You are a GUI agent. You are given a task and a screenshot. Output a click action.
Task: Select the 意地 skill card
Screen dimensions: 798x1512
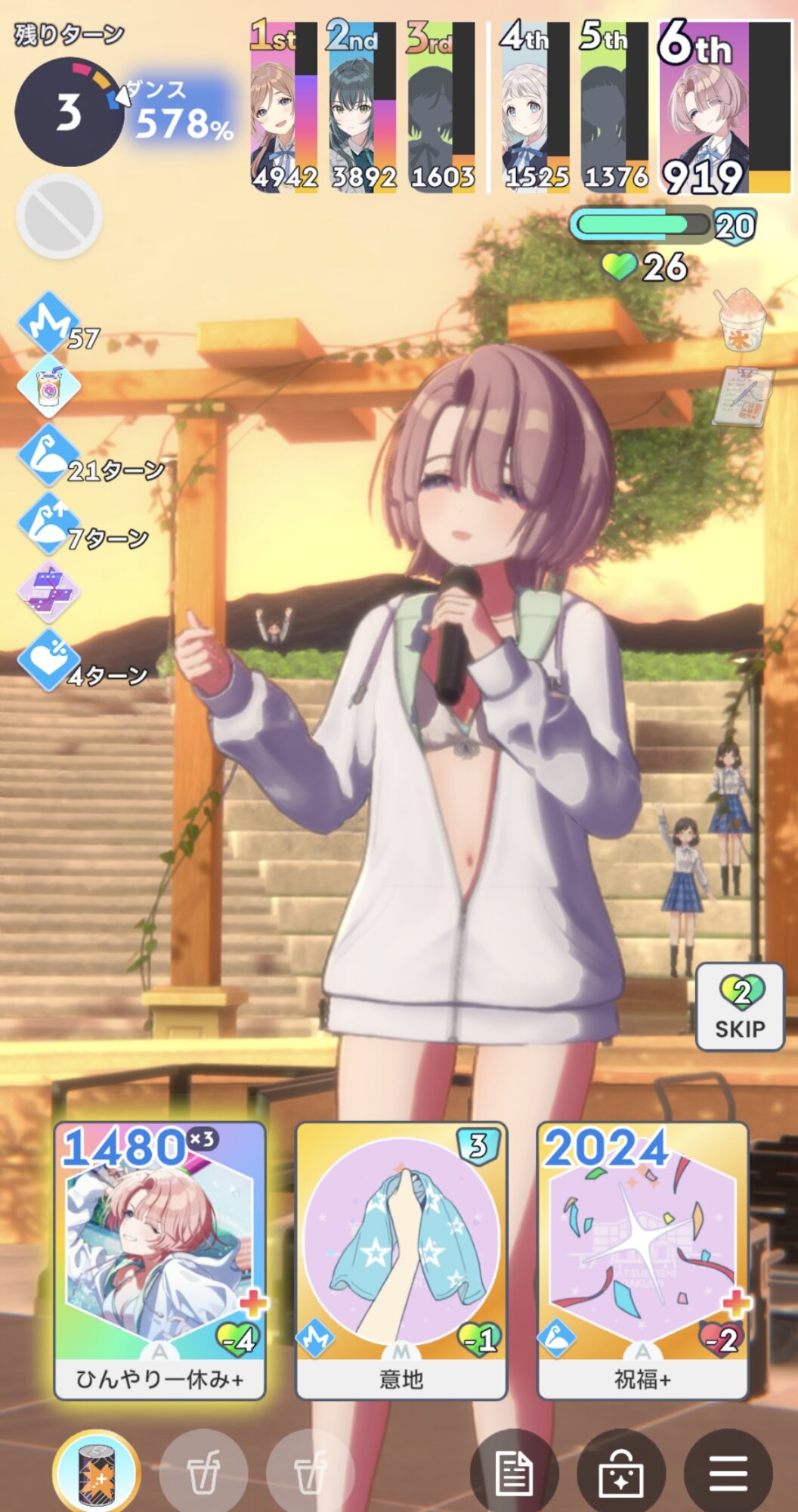[401, 1259]
